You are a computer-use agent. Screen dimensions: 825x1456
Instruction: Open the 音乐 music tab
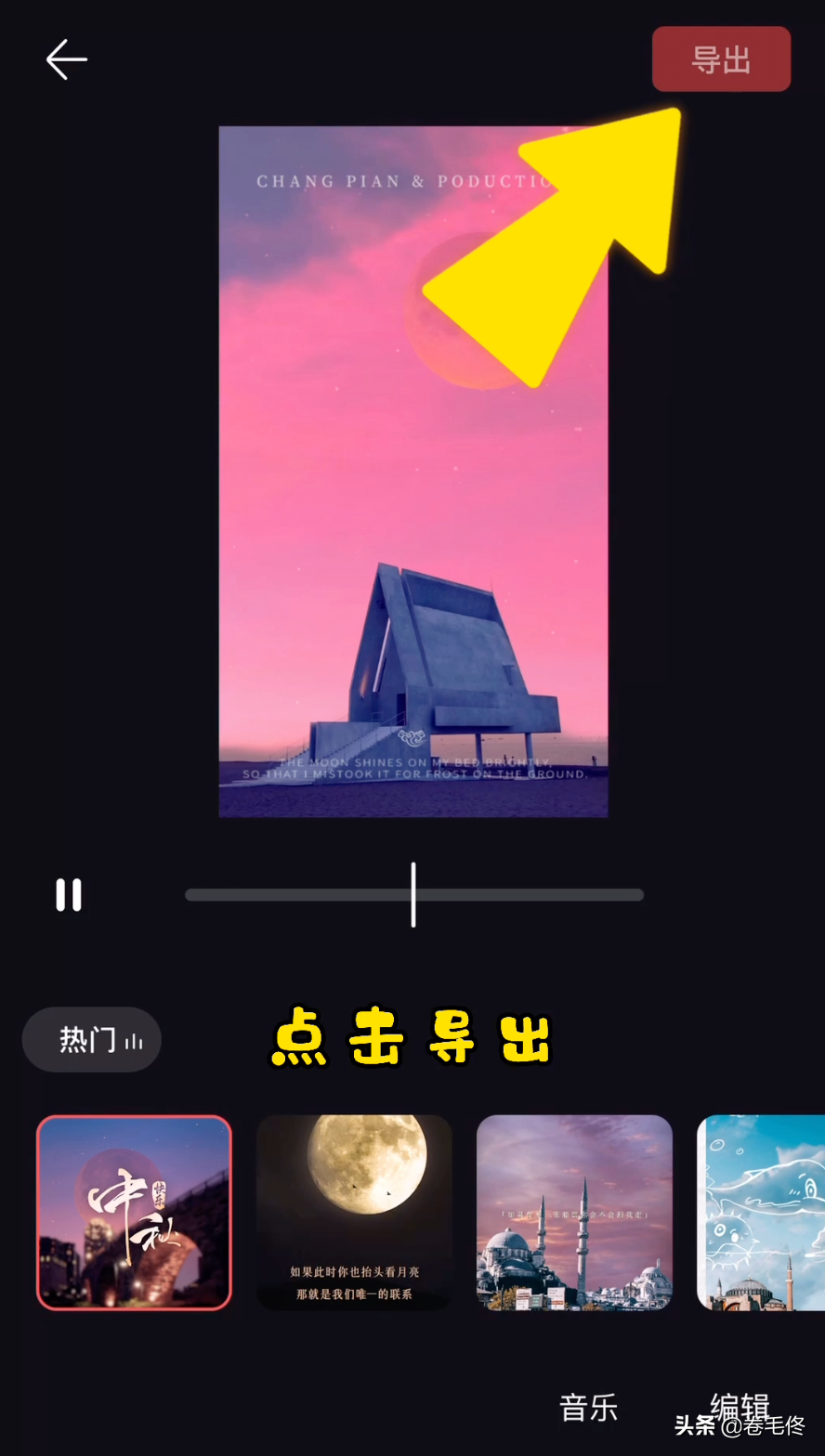(589, 1408)
